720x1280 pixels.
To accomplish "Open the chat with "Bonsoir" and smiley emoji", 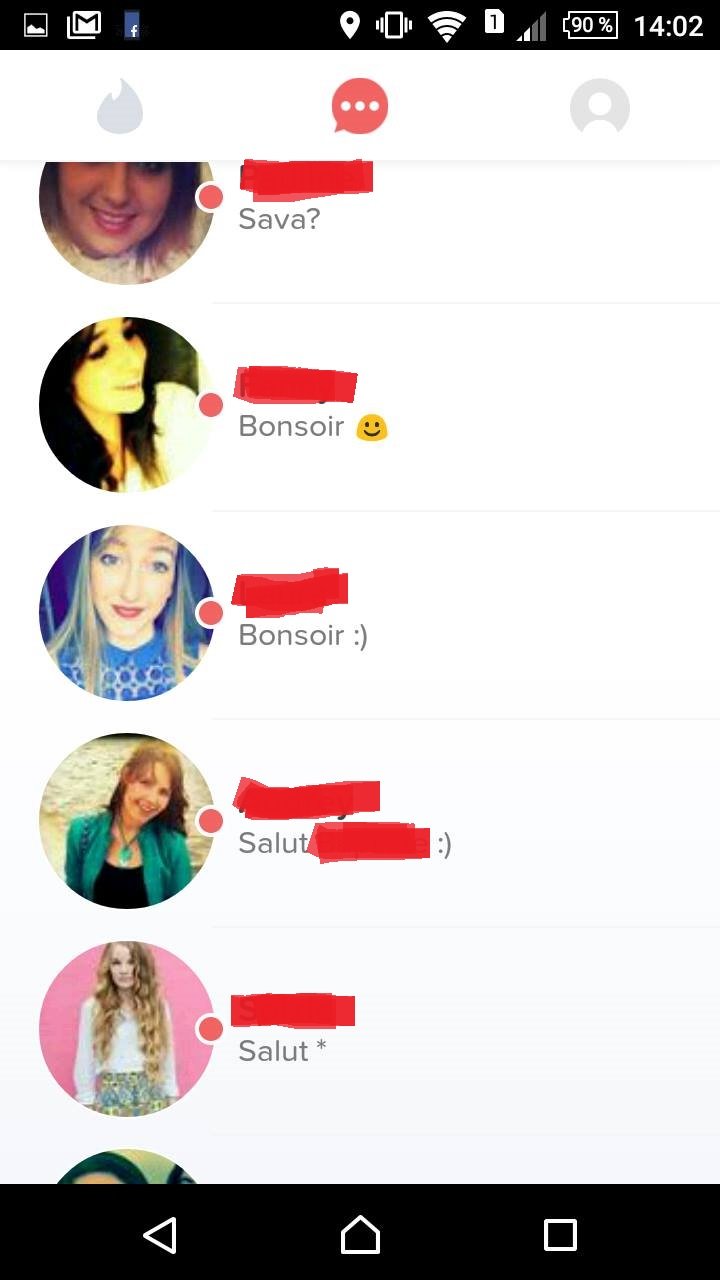I will [x=360, y=407].
